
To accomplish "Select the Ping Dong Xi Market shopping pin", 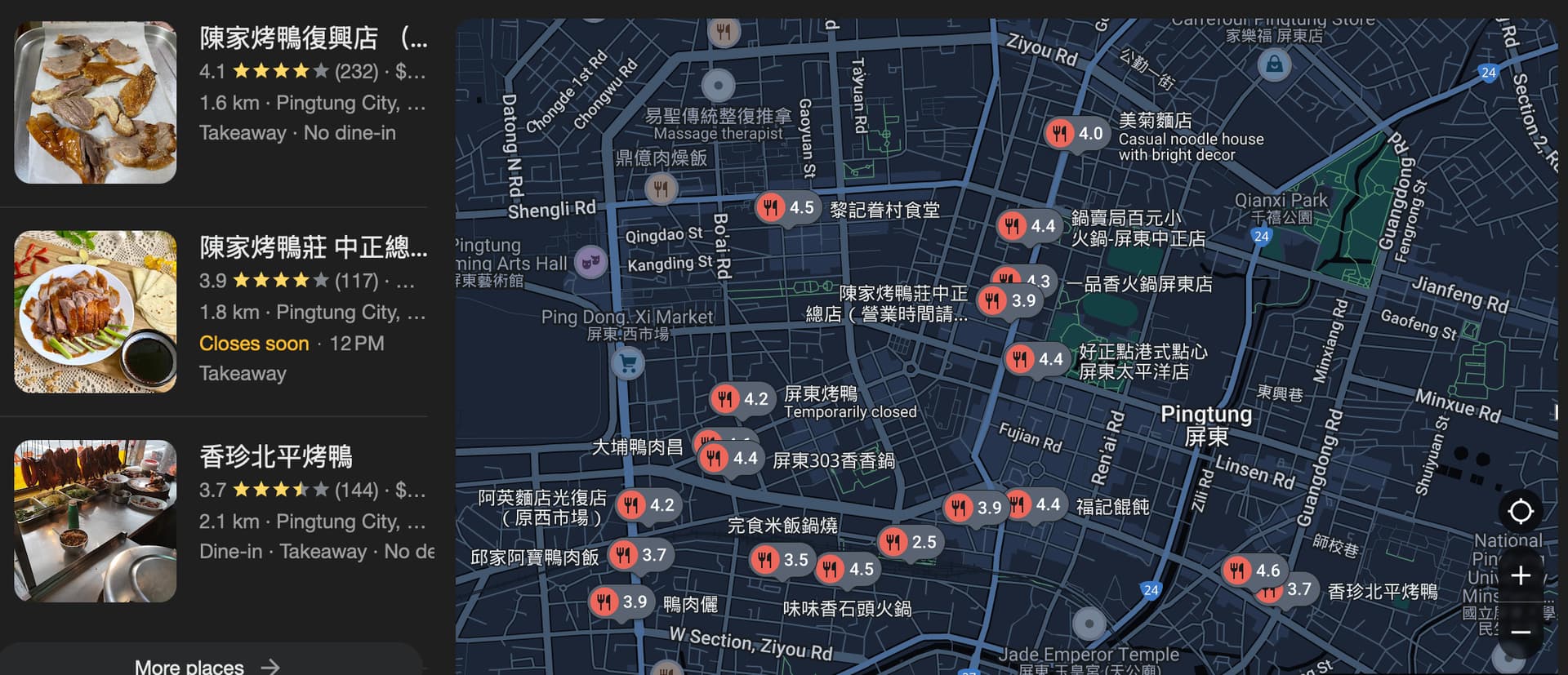I will (x=627, y=363).
